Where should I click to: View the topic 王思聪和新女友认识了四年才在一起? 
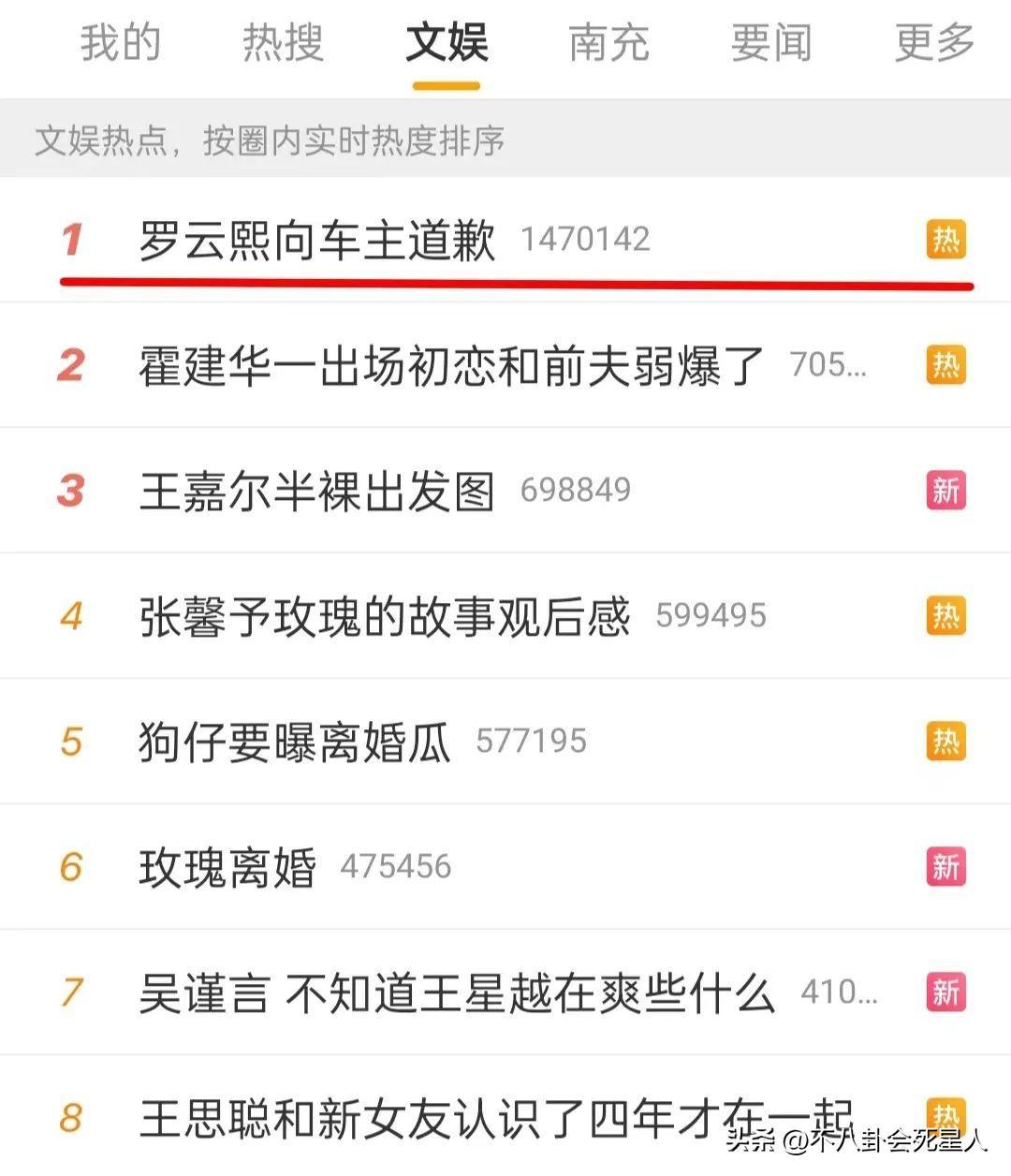coord(496,1117)
